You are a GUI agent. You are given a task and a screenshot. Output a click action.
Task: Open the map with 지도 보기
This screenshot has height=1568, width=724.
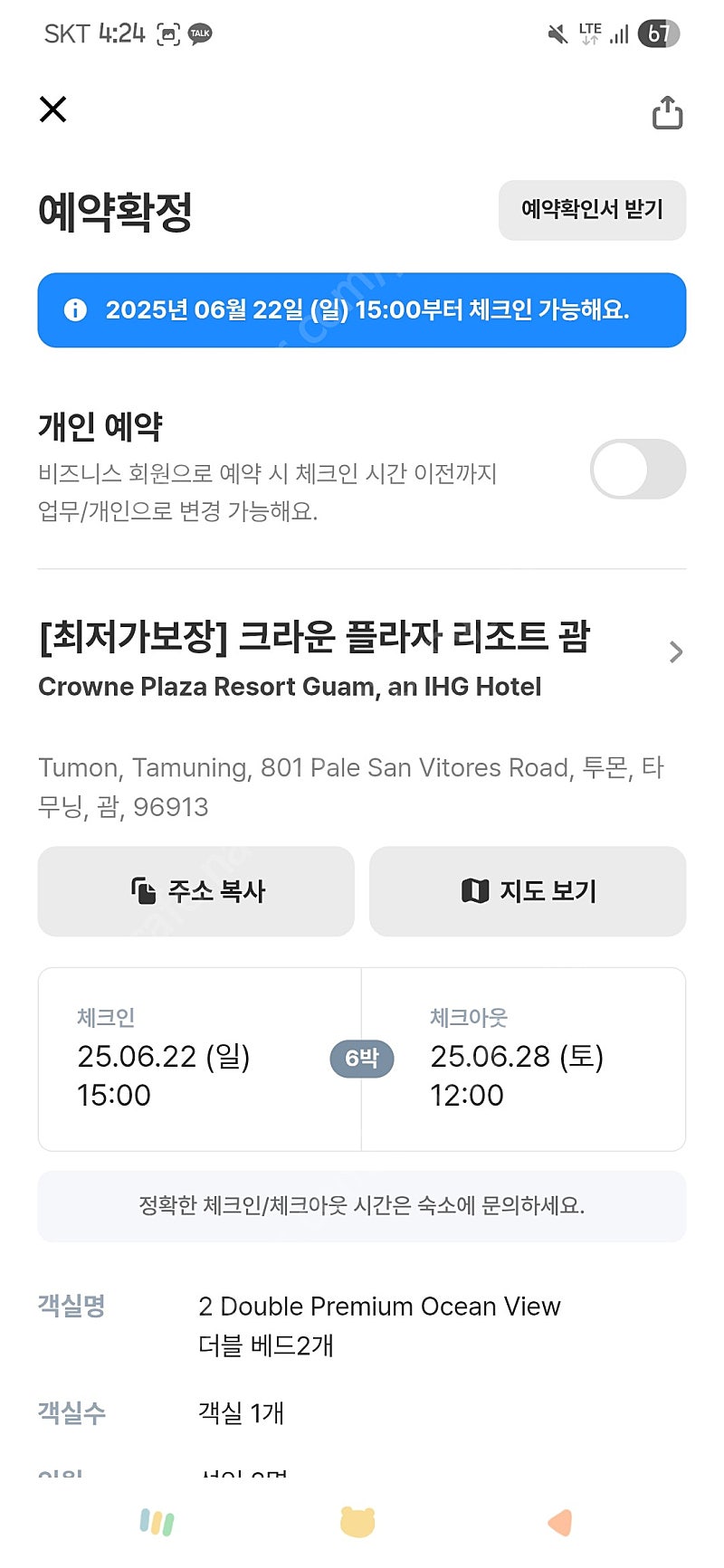[x=528, y=891]
